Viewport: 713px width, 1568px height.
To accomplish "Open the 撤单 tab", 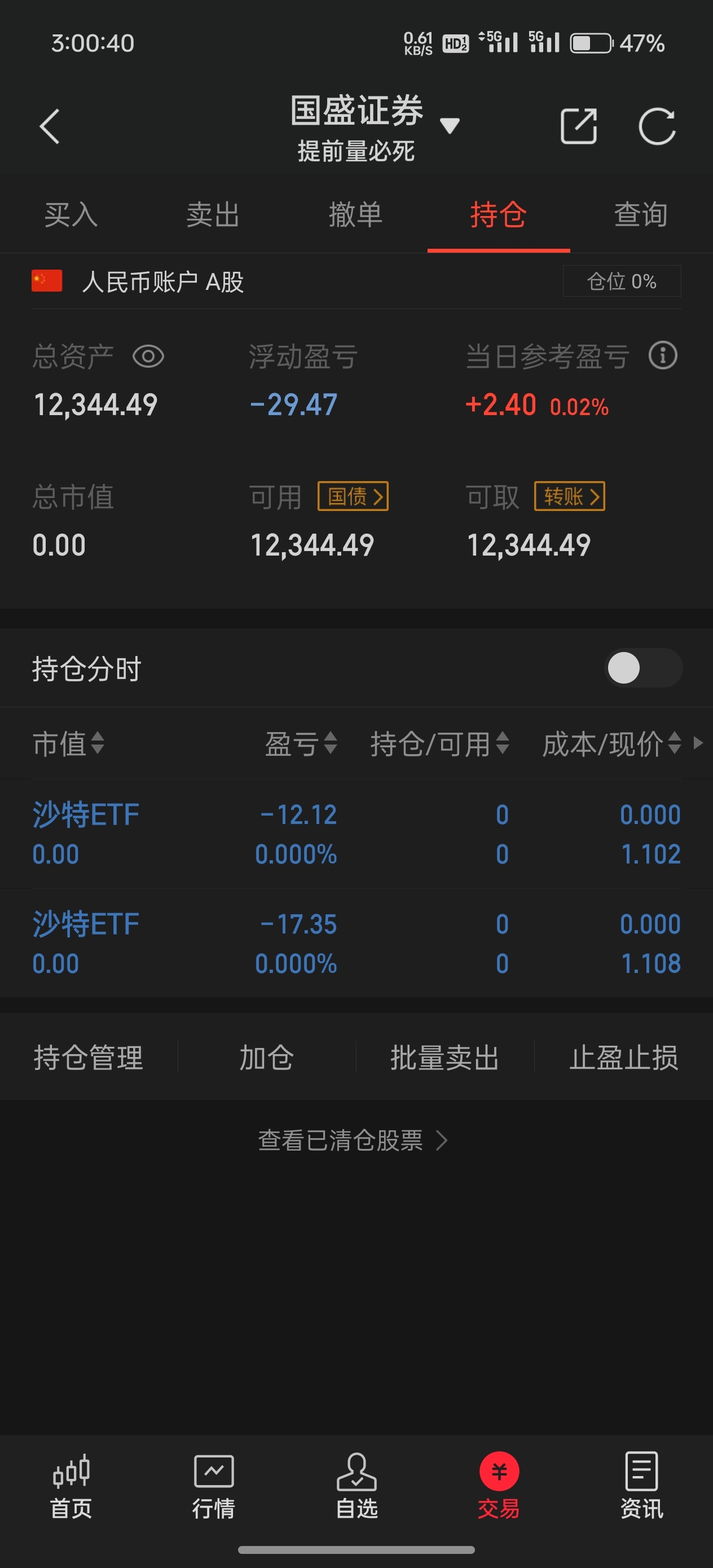I will point(355,215).
